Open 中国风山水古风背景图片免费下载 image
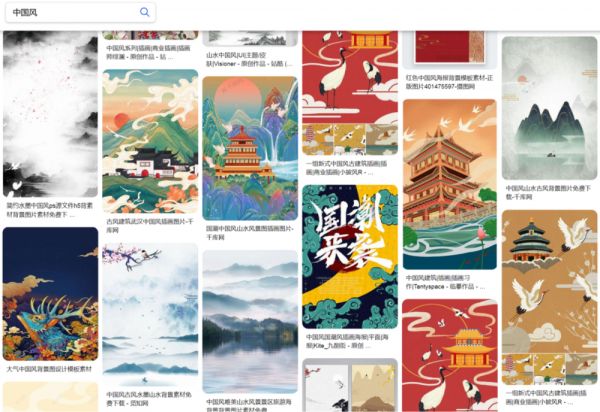Viewport: 600px width, 412px height. point(549,108)
